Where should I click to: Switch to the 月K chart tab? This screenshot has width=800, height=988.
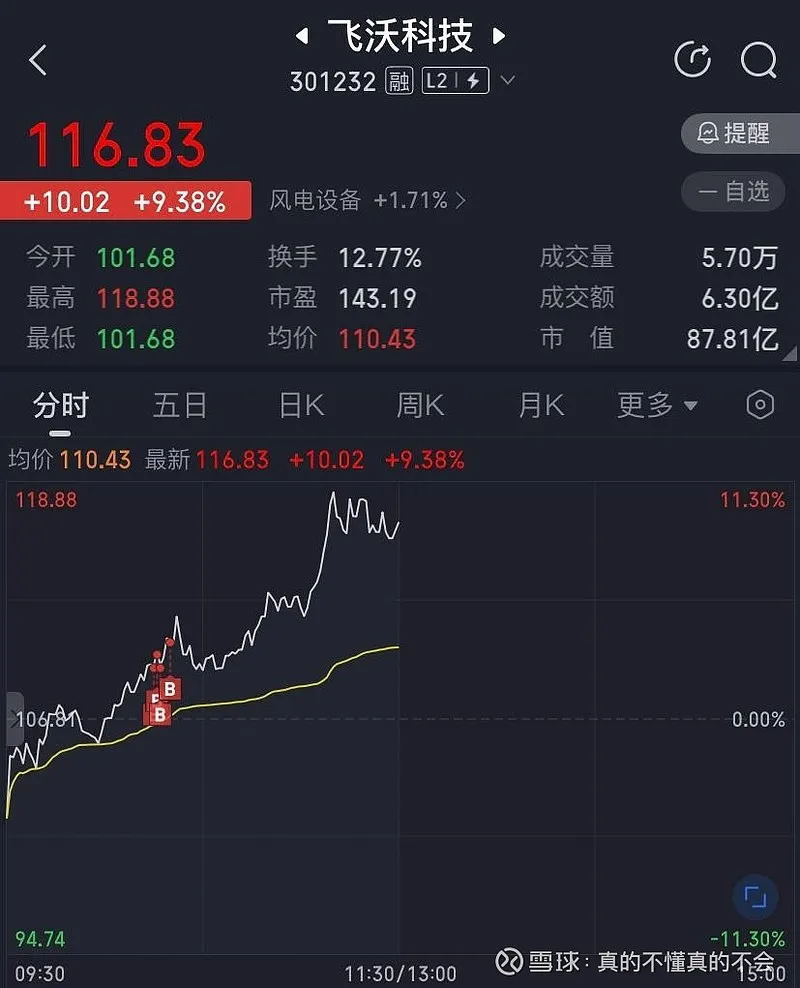coord(541,405)
